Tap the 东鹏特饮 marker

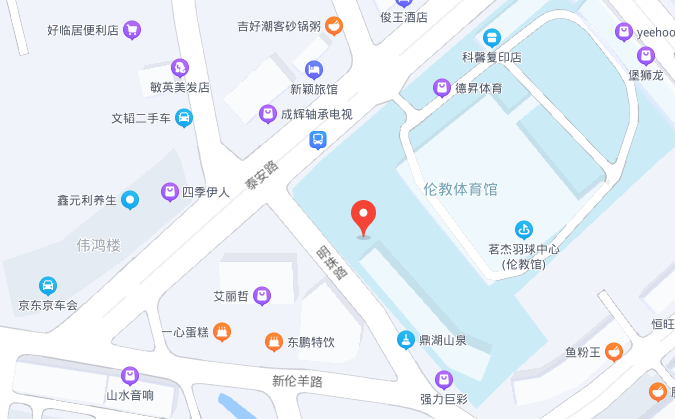tap(273, 342)
